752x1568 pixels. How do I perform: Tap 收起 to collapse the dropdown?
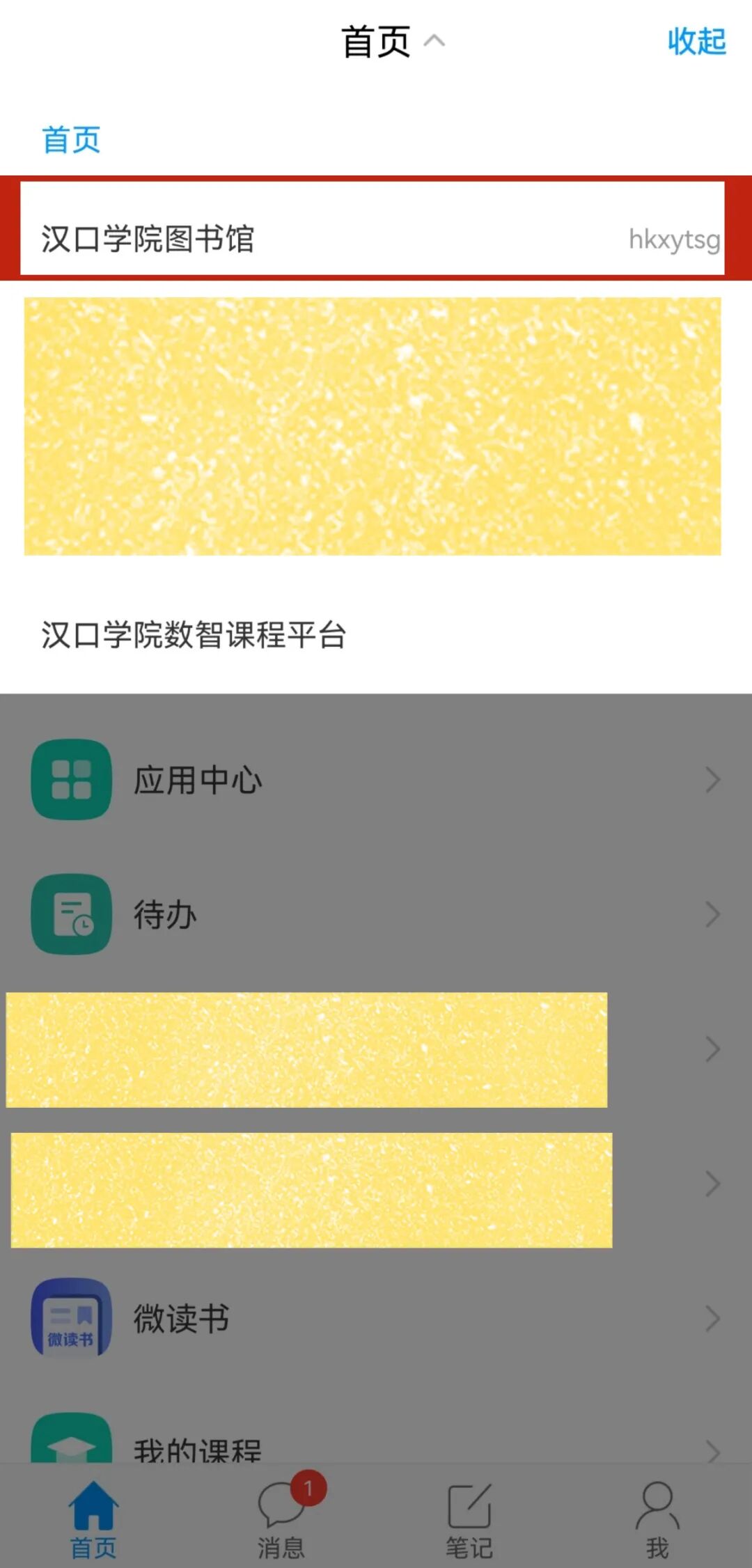click(x=696, y=42)
